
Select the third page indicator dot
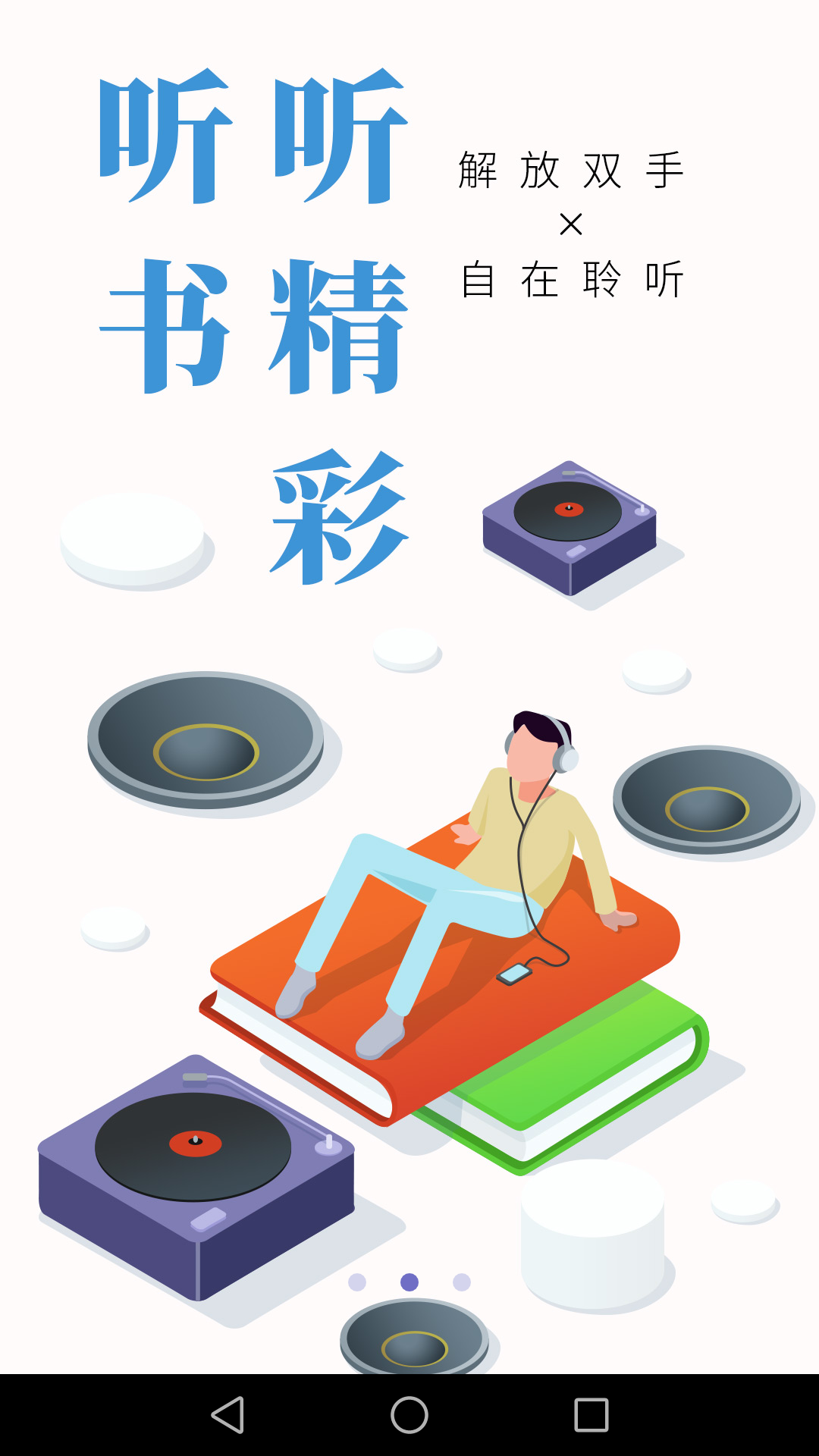tap(462, 1282)
